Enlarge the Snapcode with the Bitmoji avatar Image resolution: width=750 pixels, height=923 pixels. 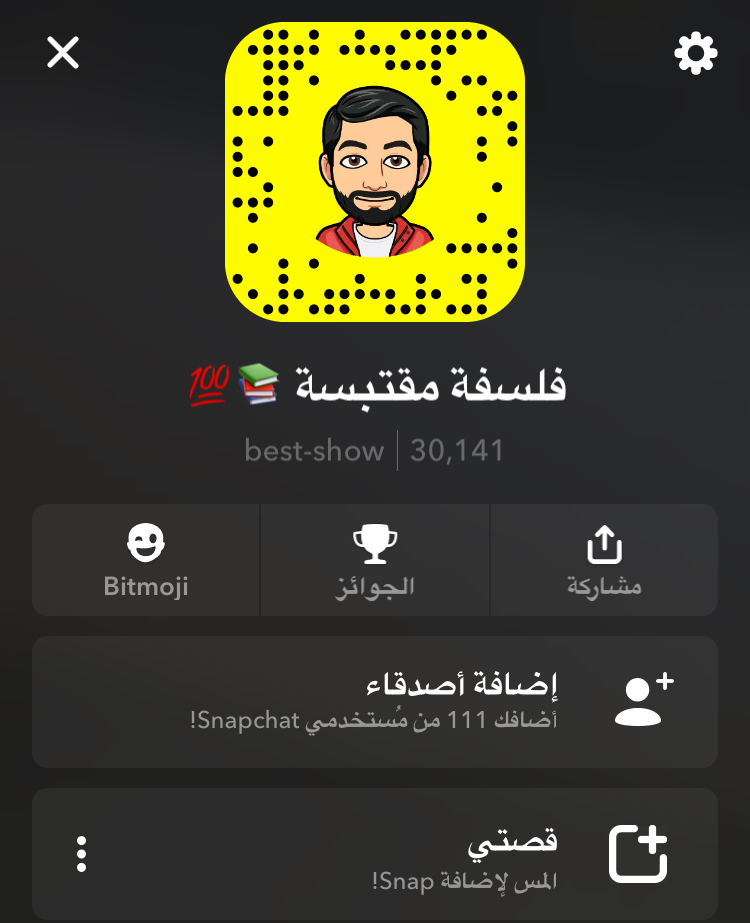pos(375,170)
